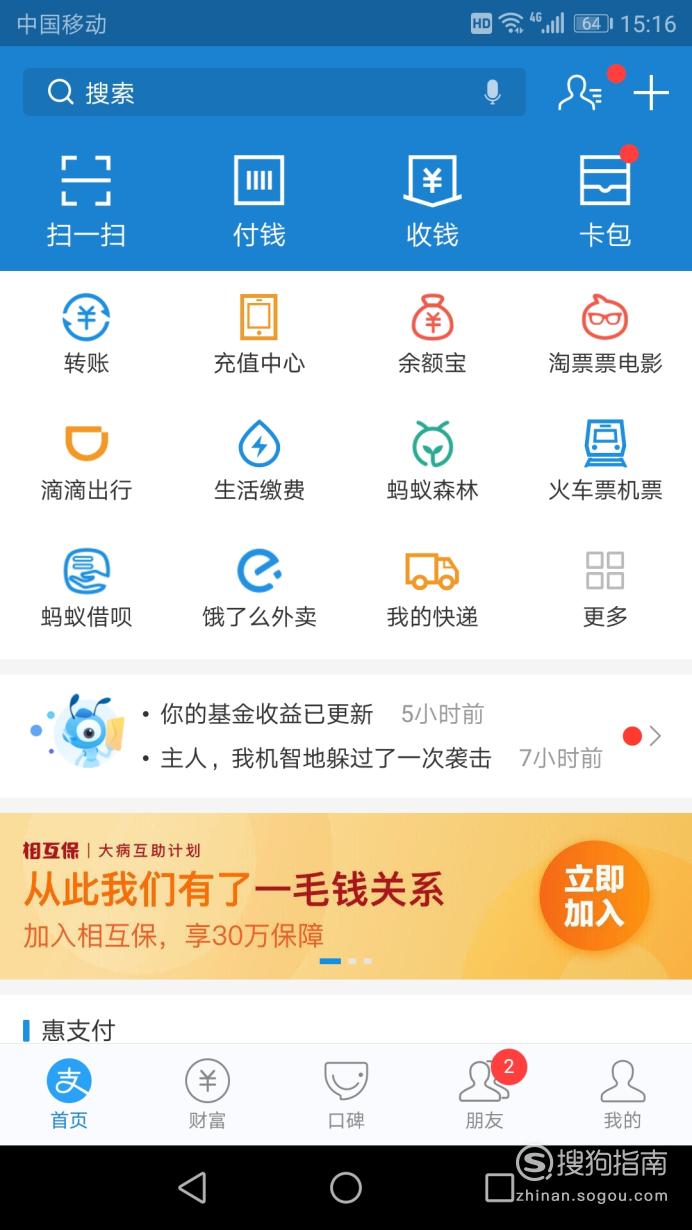
Task: Open 付钱 payment code
Action: (259, 201)
